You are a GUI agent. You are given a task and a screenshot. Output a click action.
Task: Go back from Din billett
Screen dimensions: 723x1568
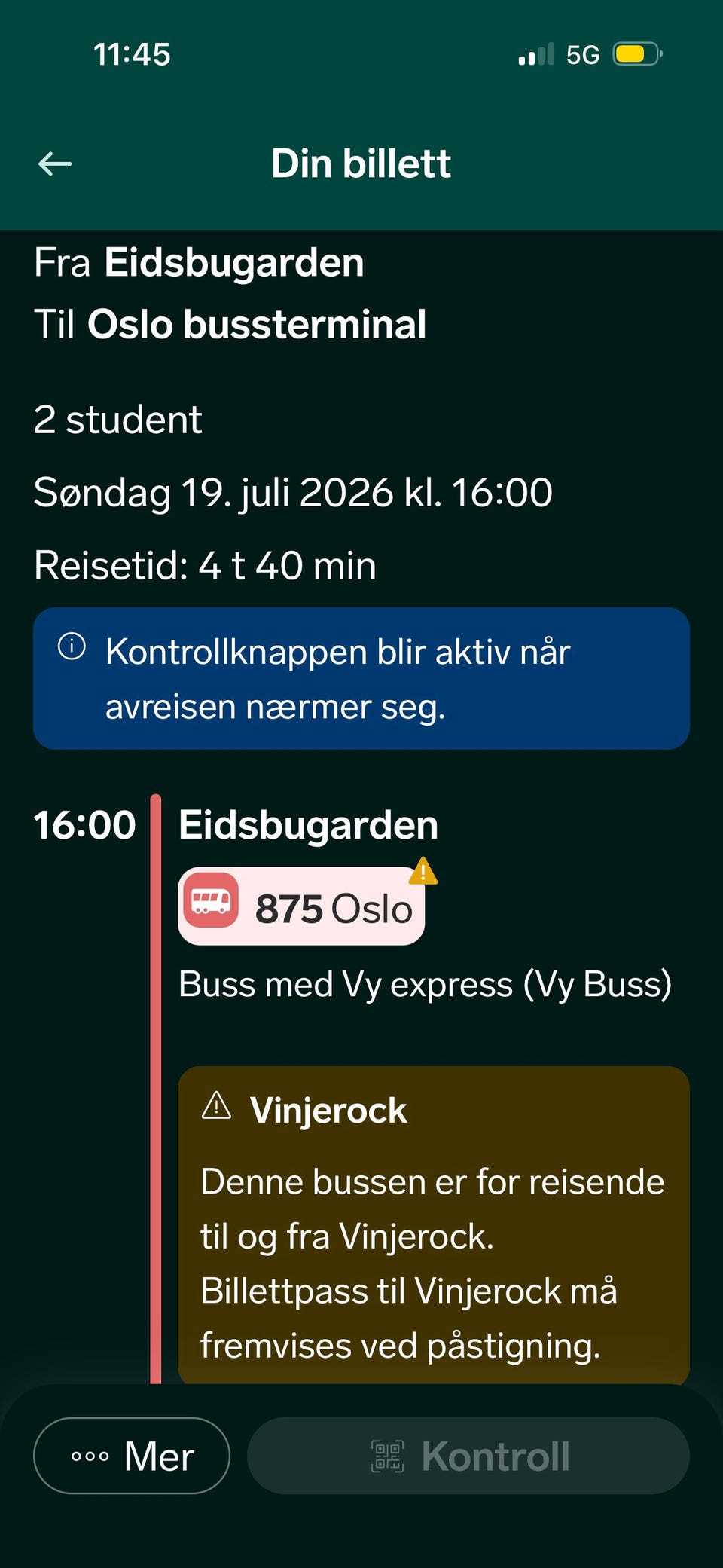point(55,164)
